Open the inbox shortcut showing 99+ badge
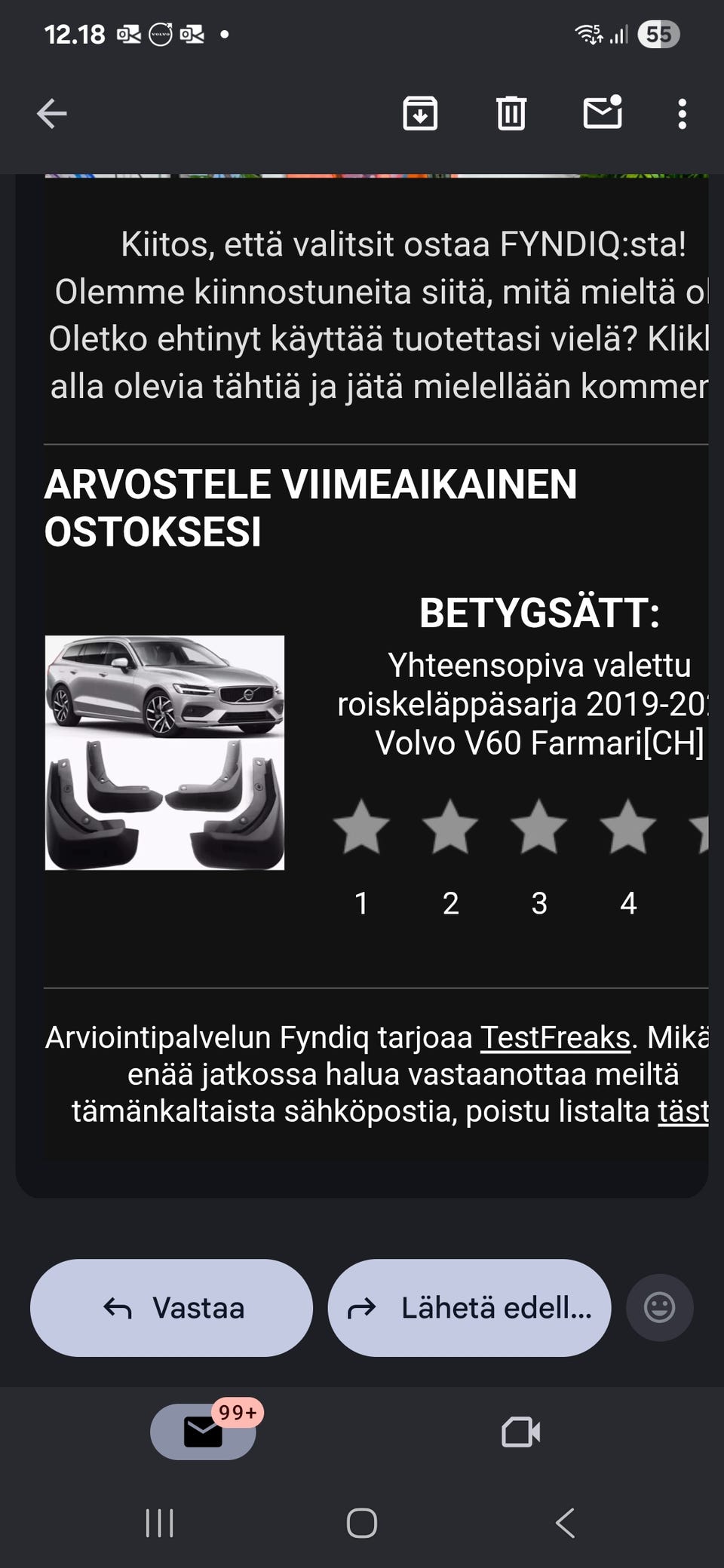The image size is (724, 1568). pyautogui.click(x=202, y=1432)
